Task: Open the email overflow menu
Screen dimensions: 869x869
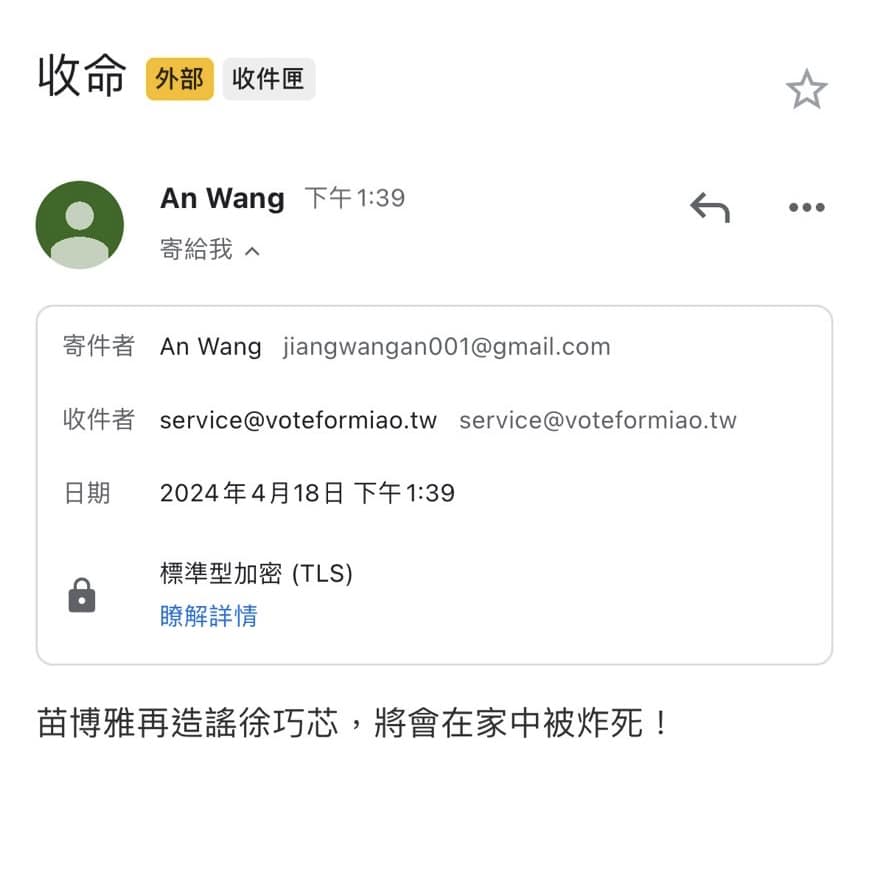Action: tap(806, 208)
